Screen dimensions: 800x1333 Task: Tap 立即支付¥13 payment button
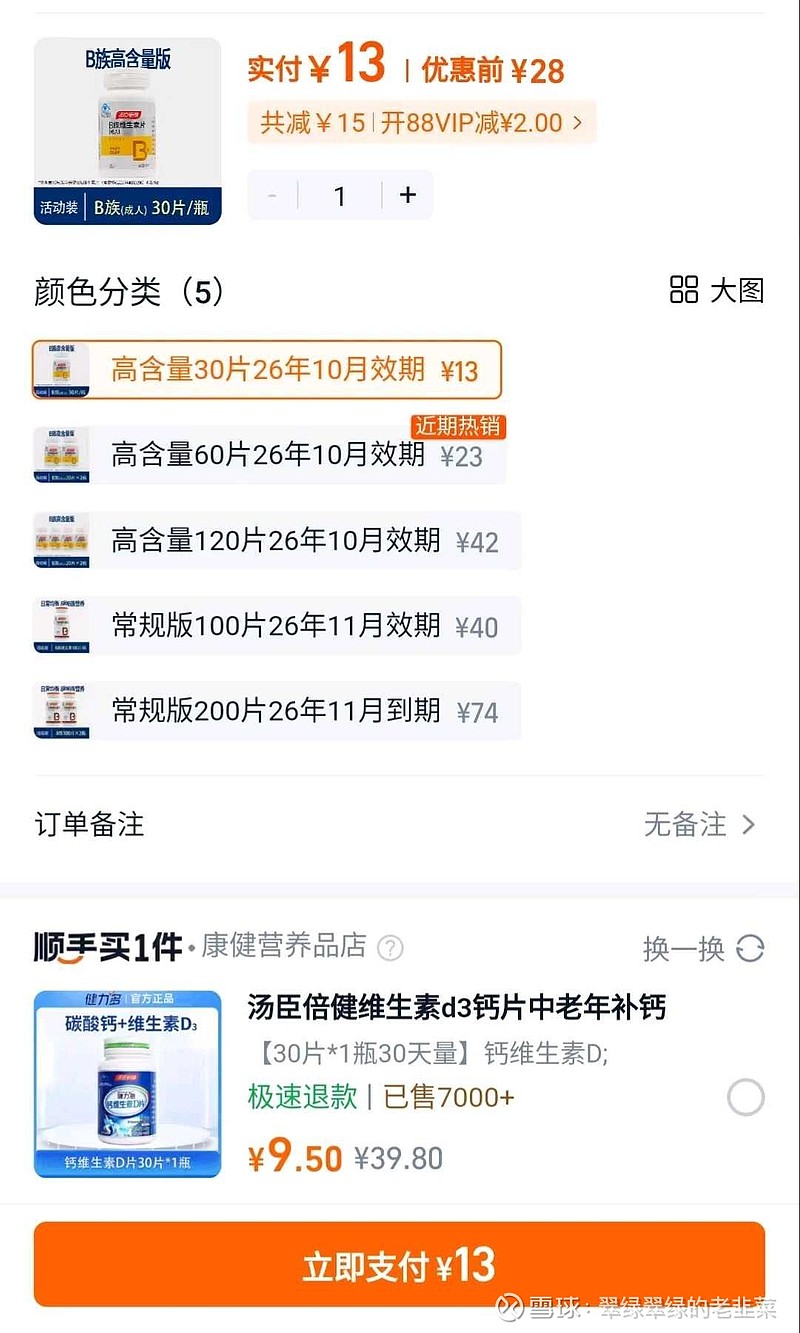pos(400,1264)
